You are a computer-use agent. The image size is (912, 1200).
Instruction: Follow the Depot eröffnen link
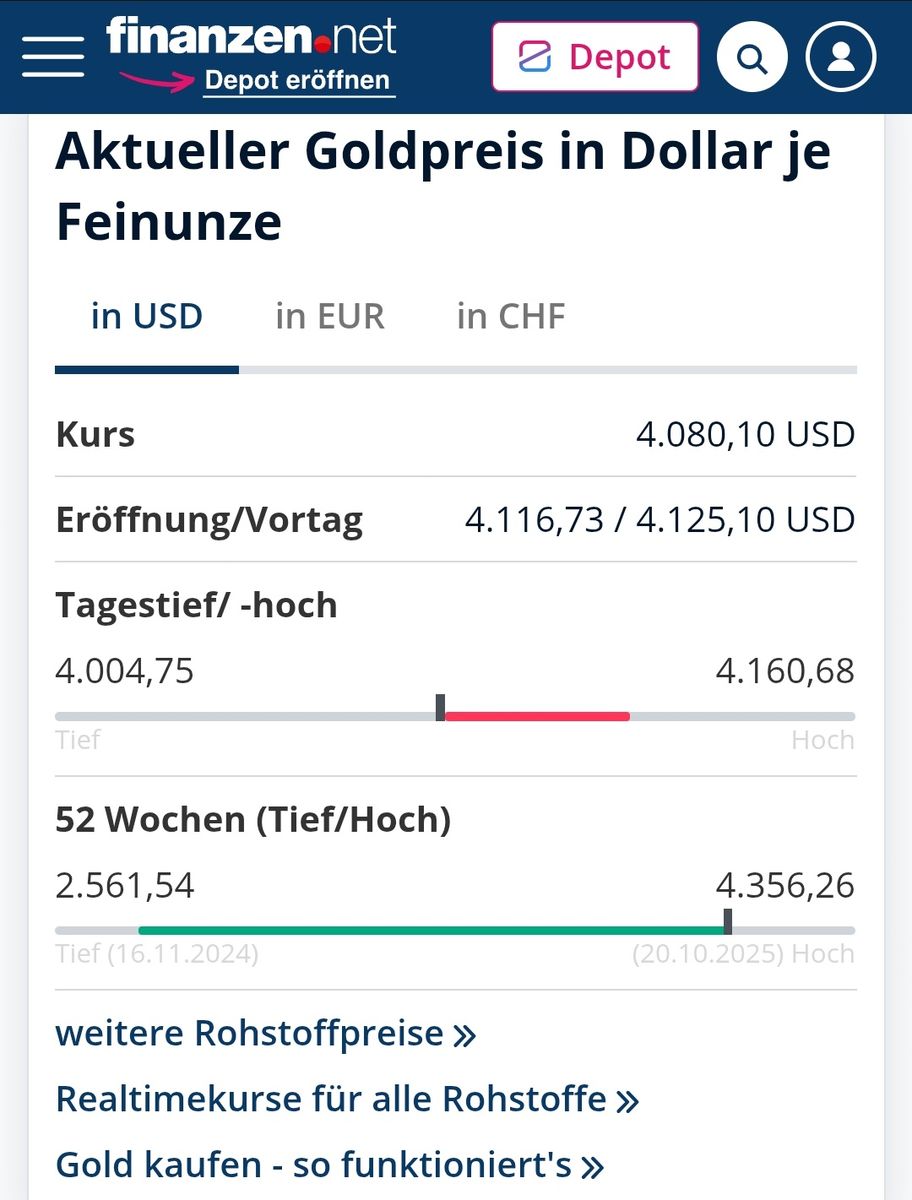click(299, 81)
